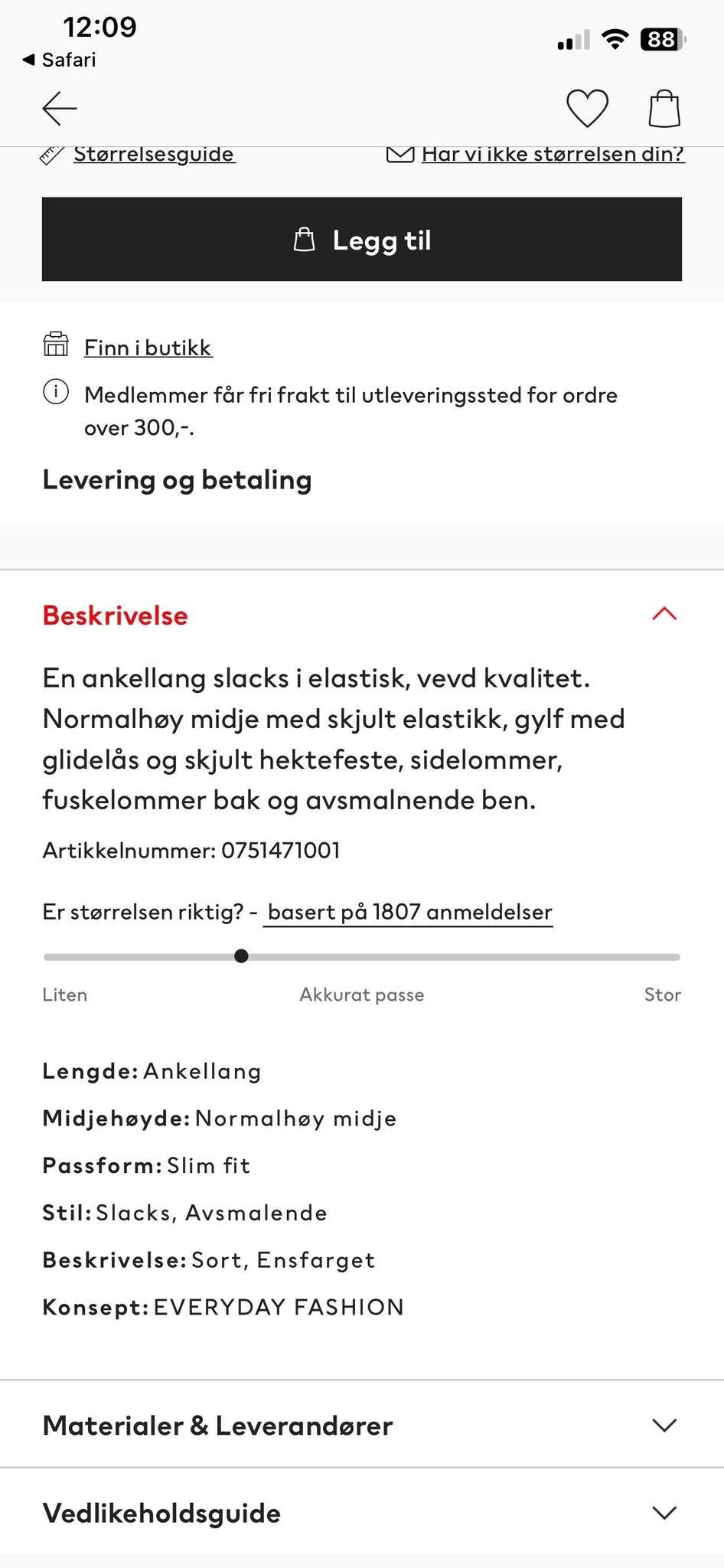724x1568 pixels.
Task: Tap the Legg til button
Action: 362,239
